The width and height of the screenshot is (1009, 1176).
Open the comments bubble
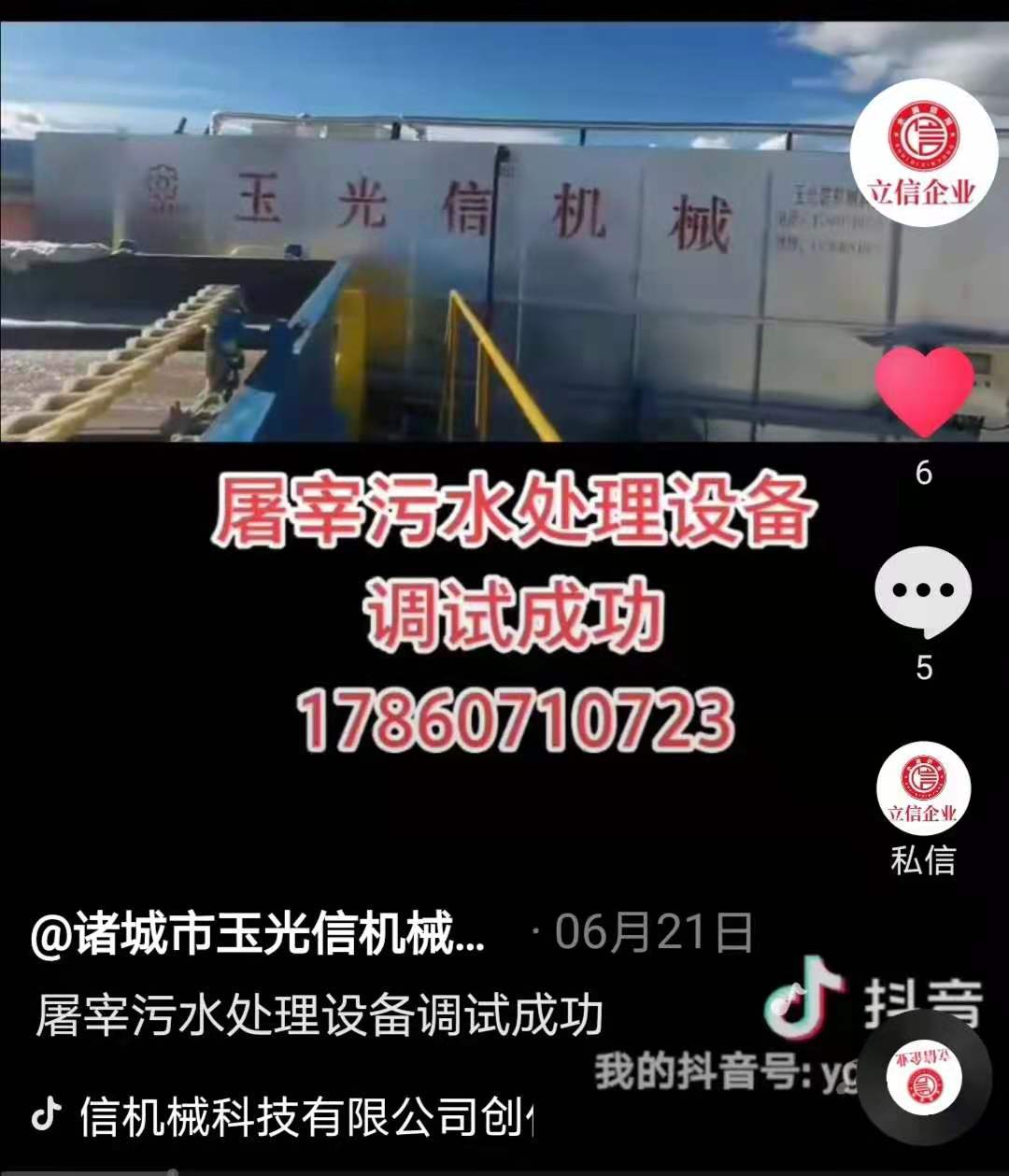click(x=923, y=592)
